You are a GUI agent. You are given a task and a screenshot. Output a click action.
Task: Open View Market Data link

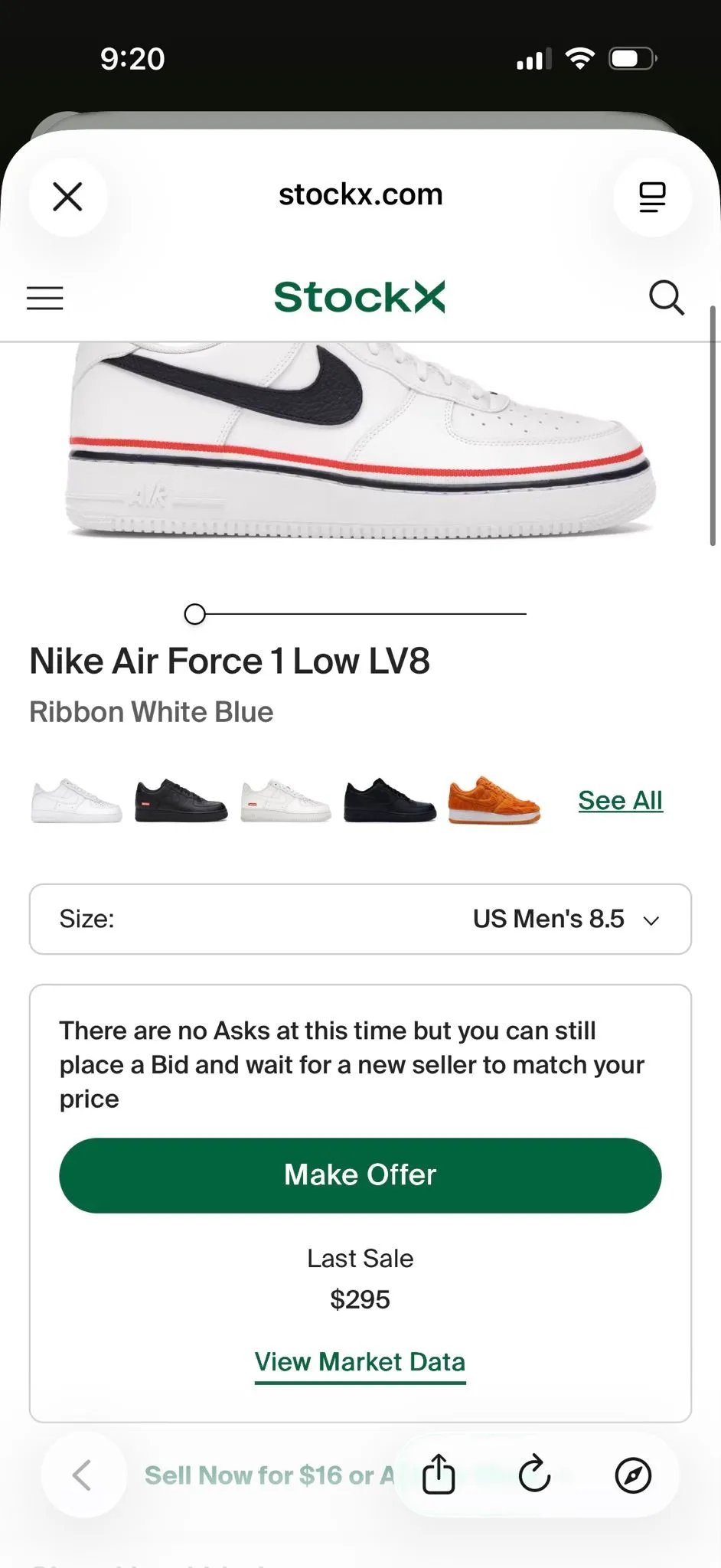click(360, 1362)
